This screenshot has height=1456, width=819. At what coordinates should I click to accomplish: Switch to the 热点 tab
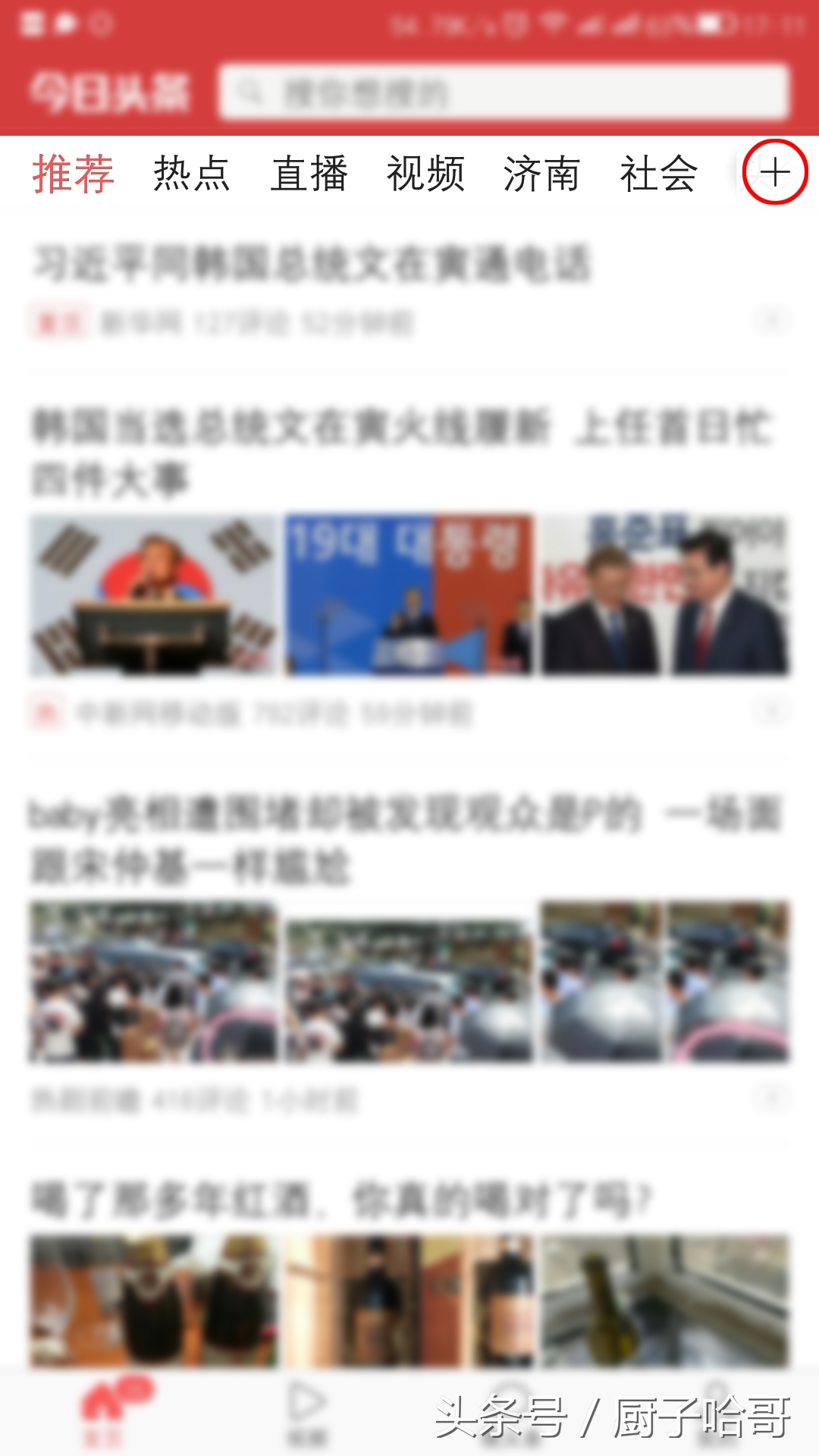coord(191,174)
